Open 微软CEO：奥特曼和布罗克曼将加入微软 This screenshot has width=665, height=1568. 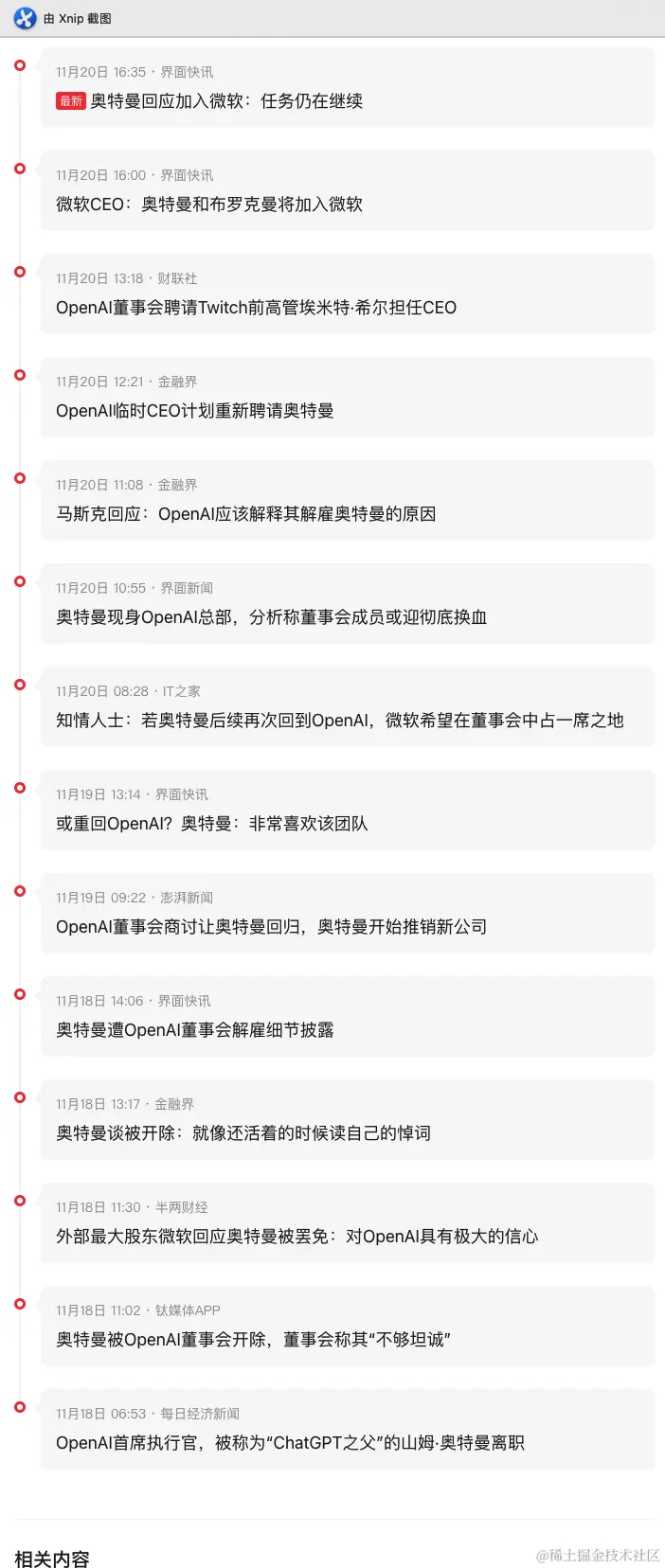pyautogui.click(x=209, y=205)
